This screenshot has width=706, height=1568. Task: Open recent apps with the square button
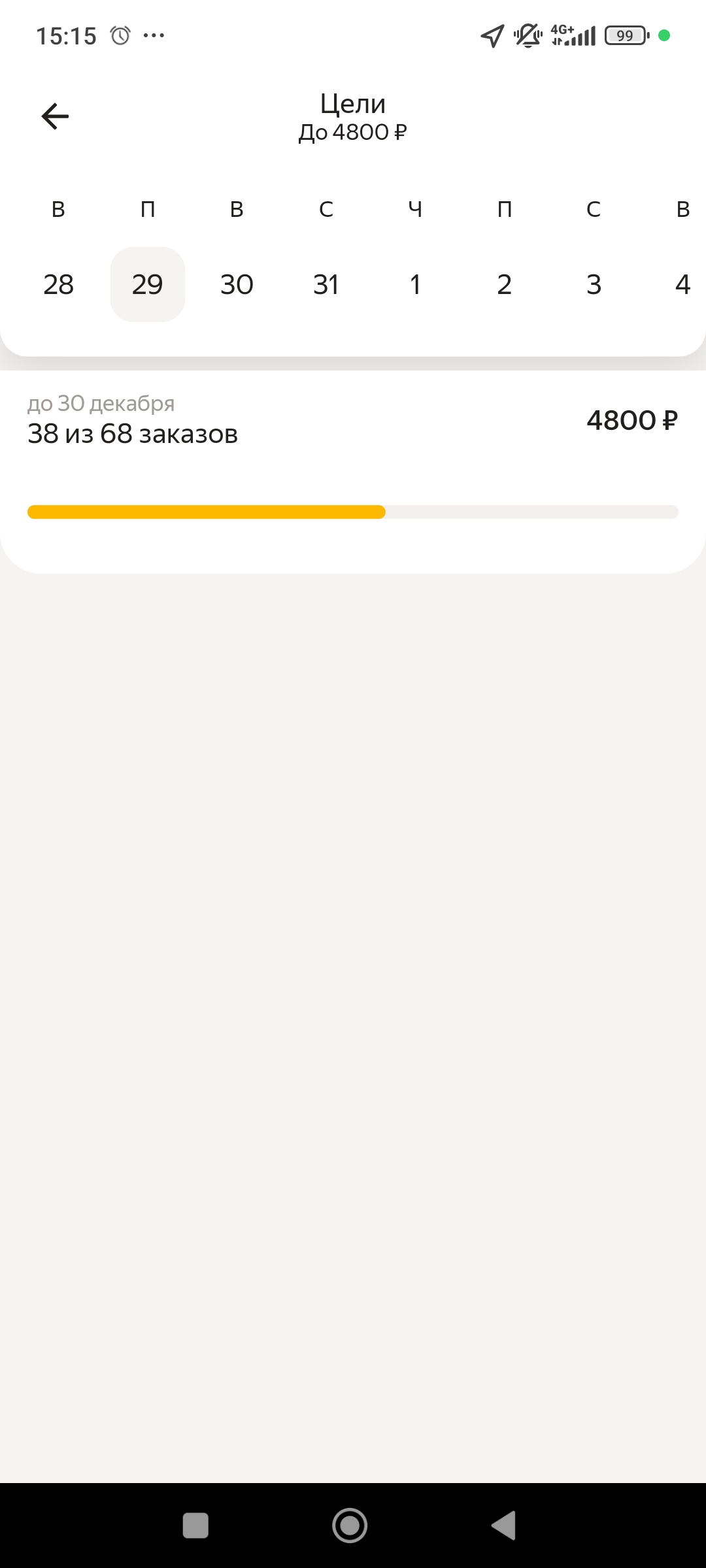click(195, 1526)
